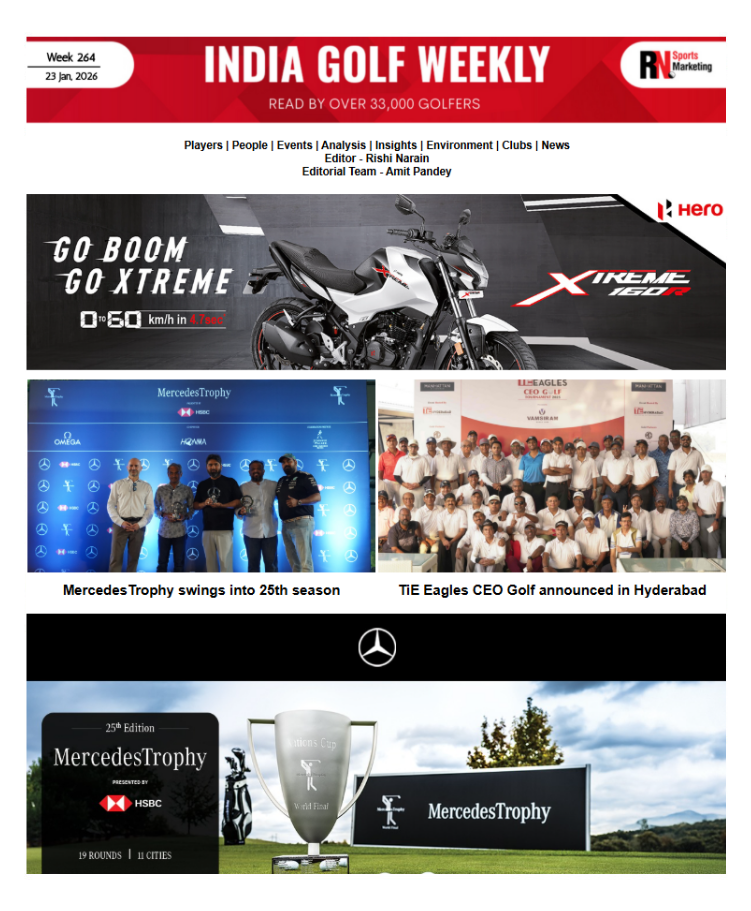The height and width of the screenshot is (911, 751).
Task: Open the MercedesTrophy 25th Edition banner
Action: pyautogui.click(x=376, y=760)
